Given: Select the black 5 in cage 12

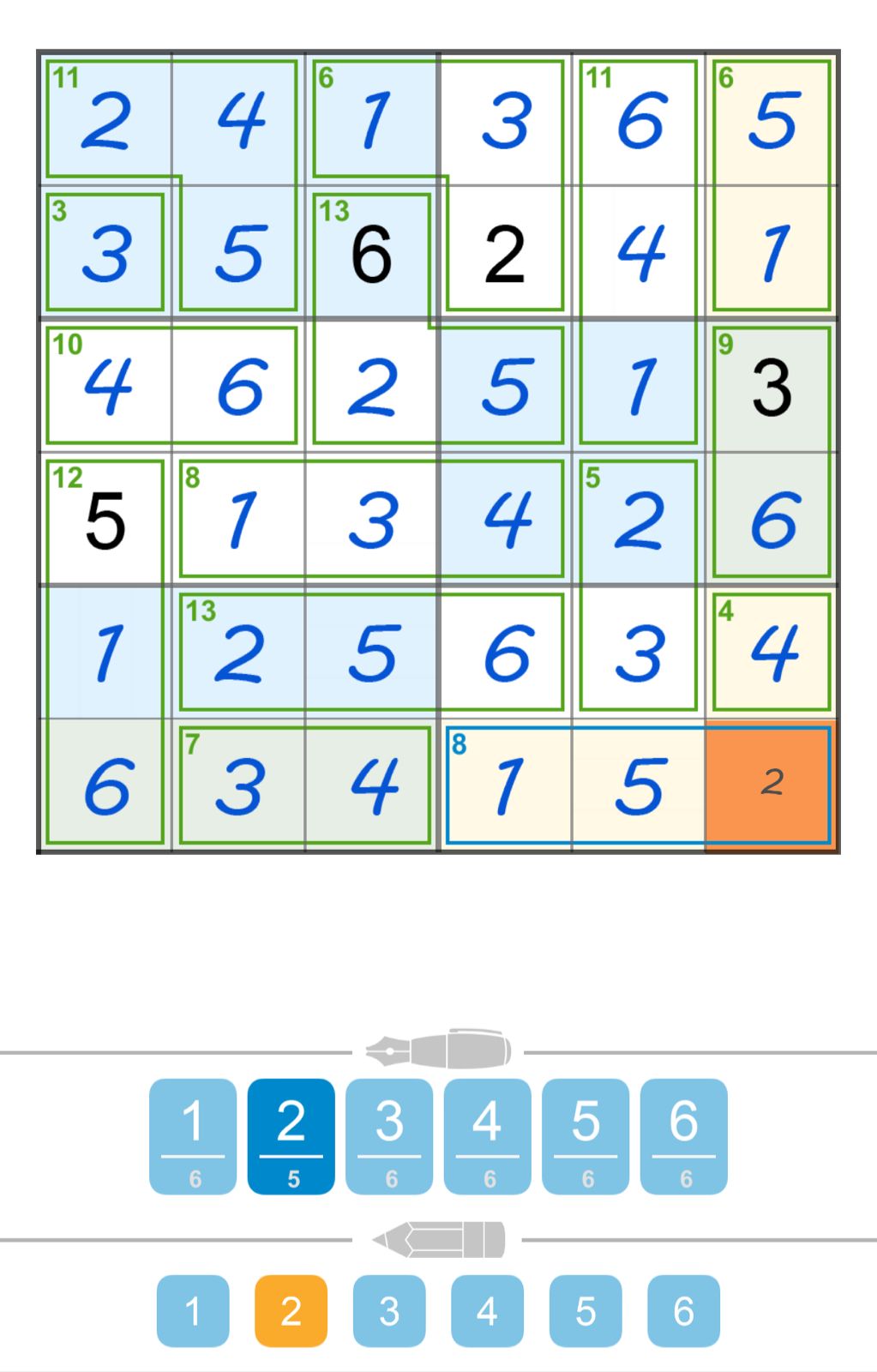Looking at the screenshot, I should coord(105,519).
